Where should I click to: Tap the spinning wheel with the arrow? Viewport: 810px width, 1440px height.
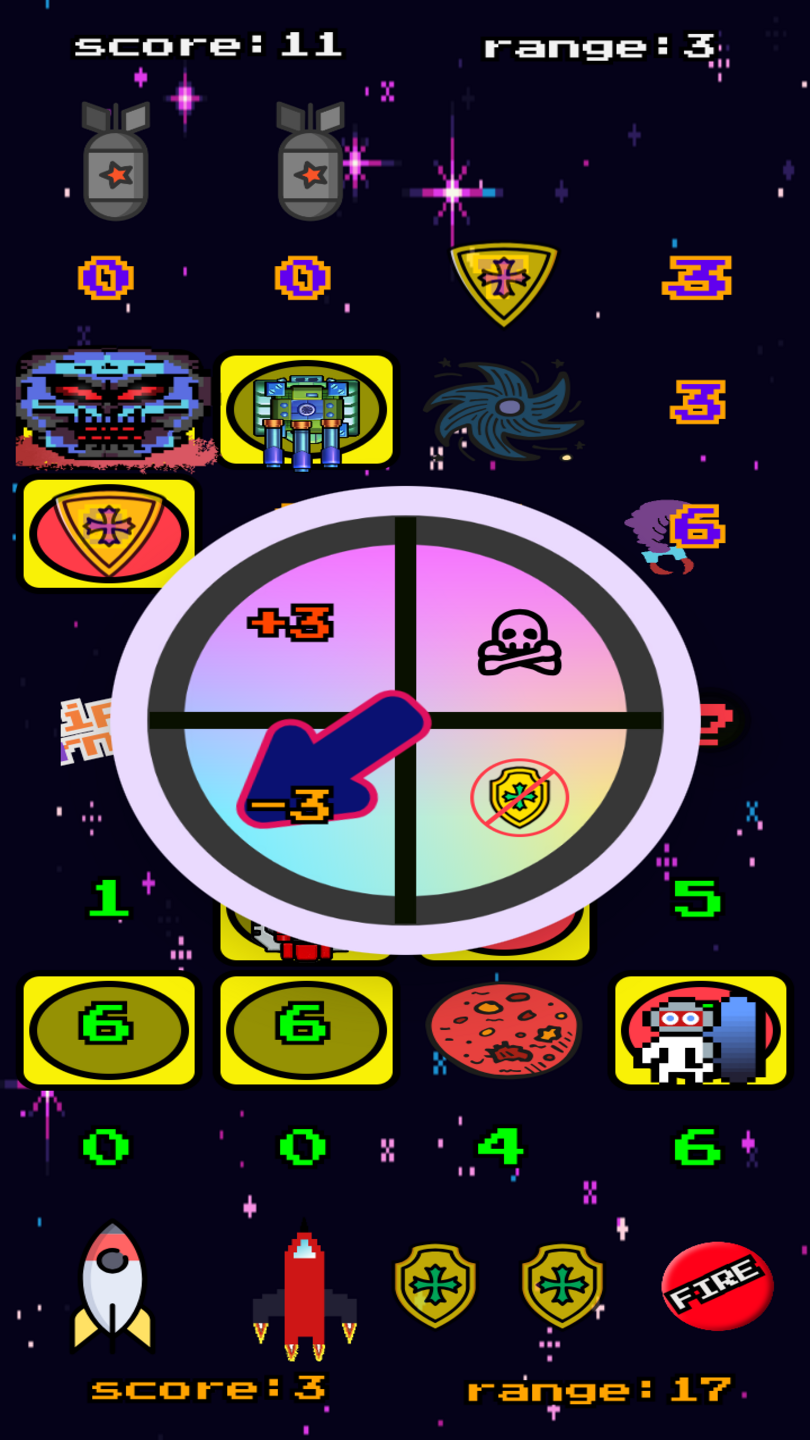405,720
